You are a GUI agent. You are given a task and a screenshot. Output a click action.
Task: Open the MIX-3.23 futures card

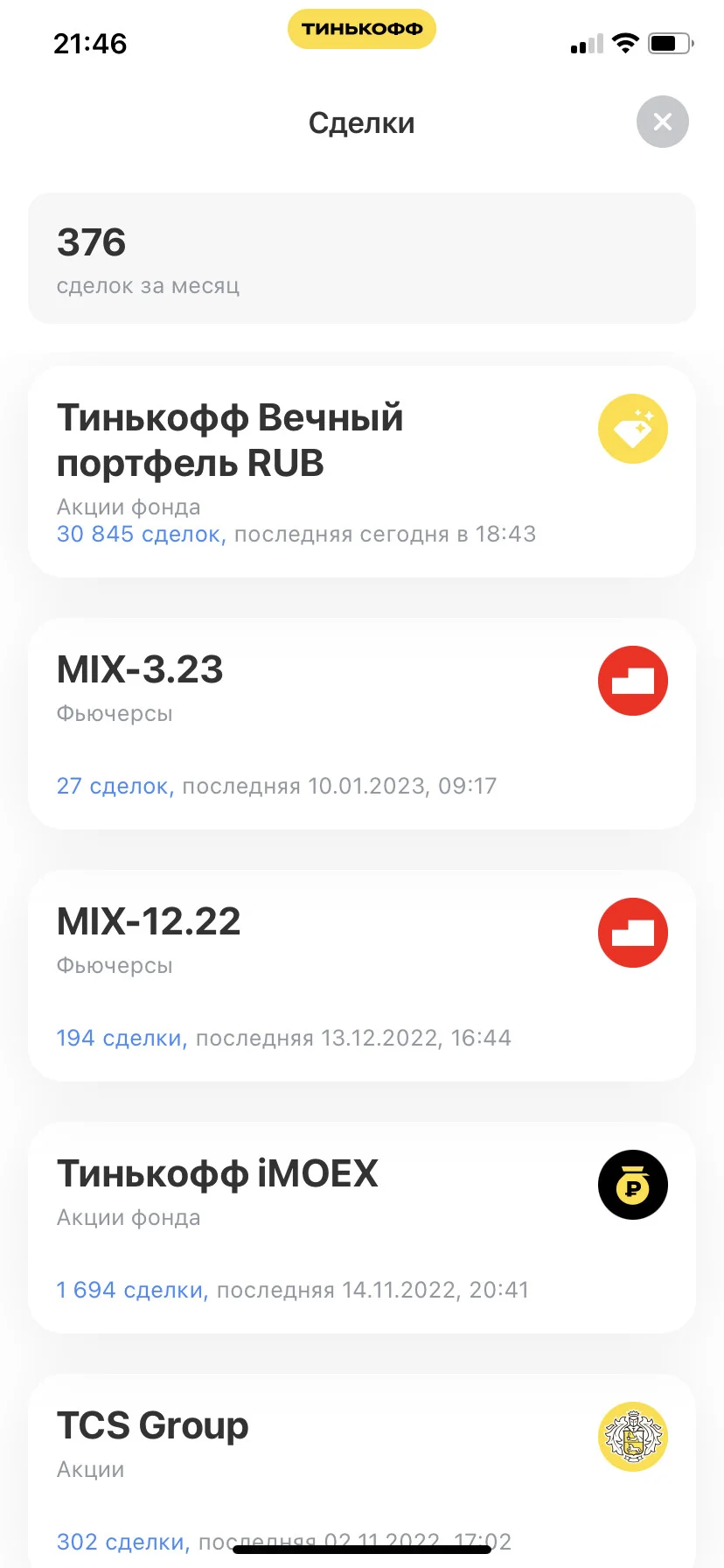pyautogui.click(x=362, y=724)
